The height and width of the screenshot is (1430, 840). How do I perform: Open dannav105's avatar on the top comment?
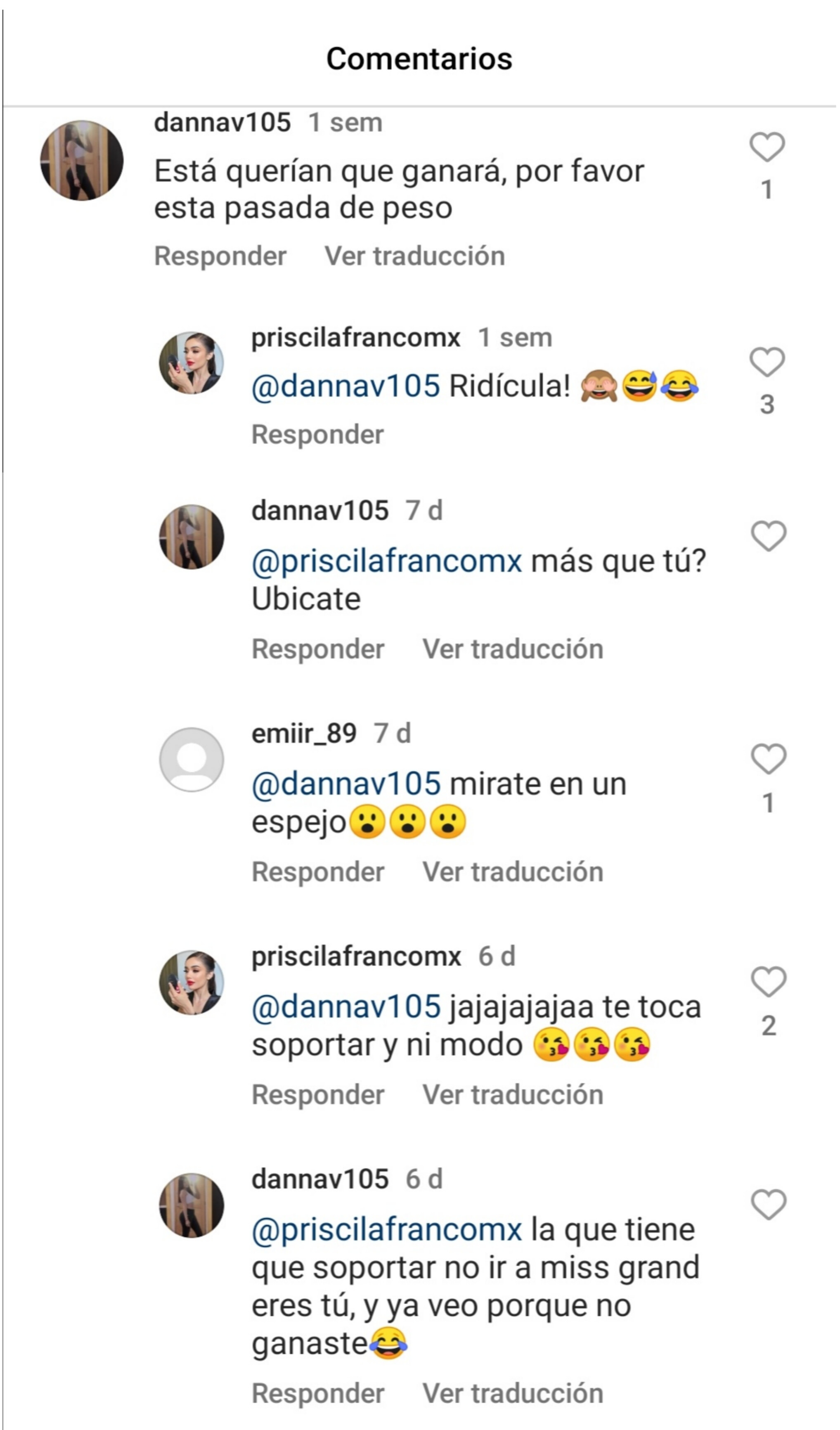(x=82, y=160)
